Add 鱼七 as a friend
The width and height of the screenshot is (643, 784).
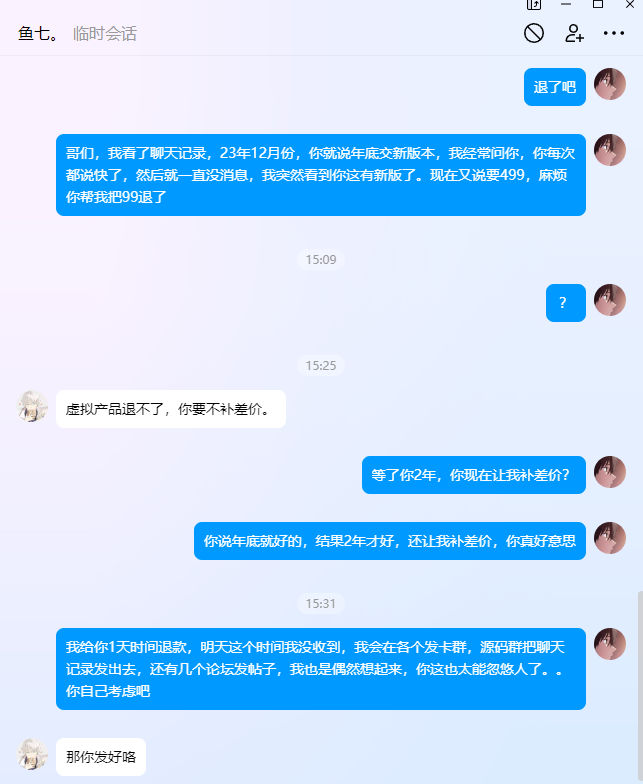(x=574, y=33)
